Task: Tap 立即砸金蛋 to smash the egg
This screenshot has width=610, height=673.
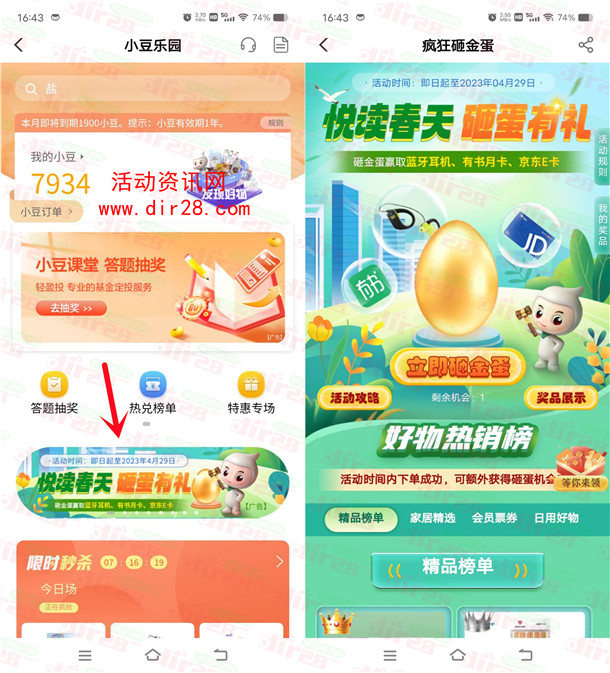Action: (459, 366)
